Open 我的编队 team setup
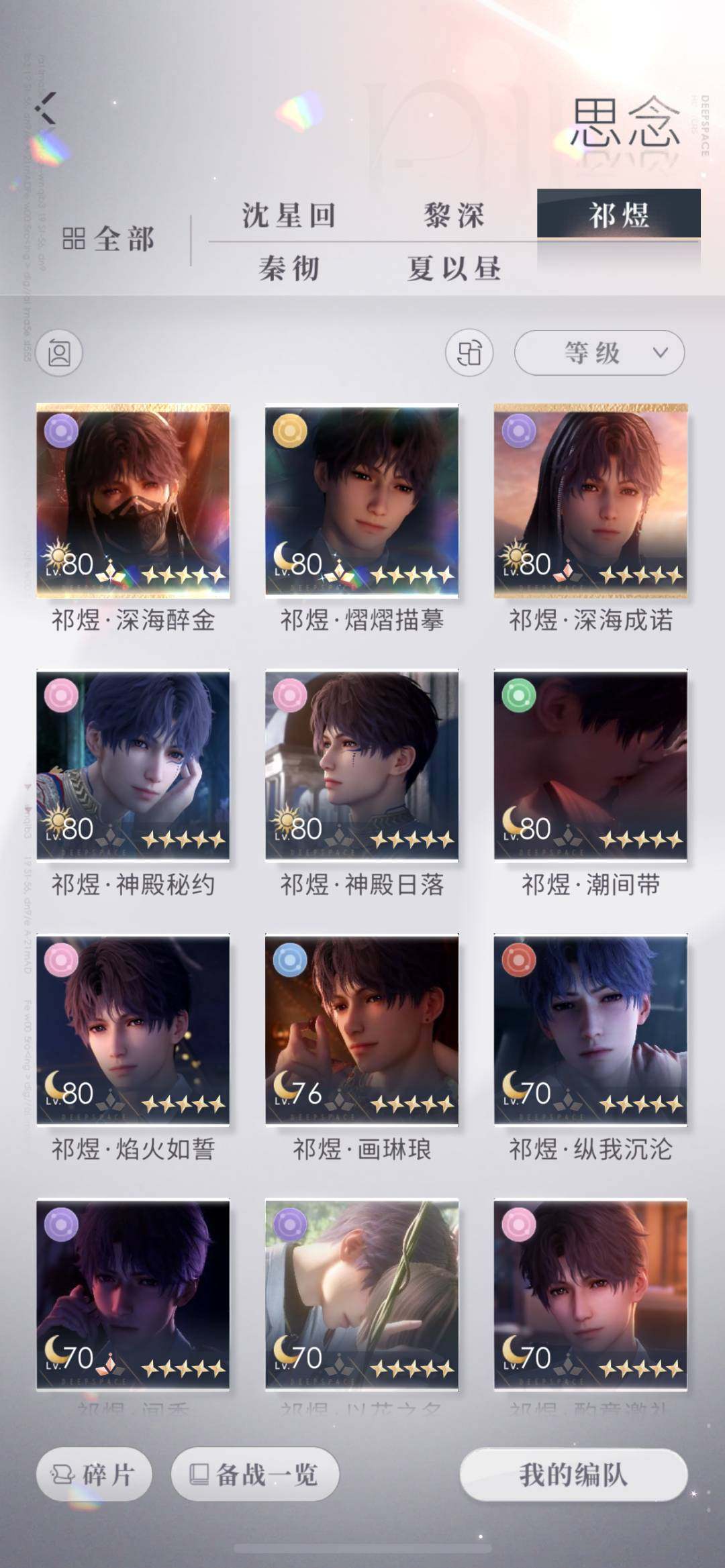 click(x=573, y=1474)
